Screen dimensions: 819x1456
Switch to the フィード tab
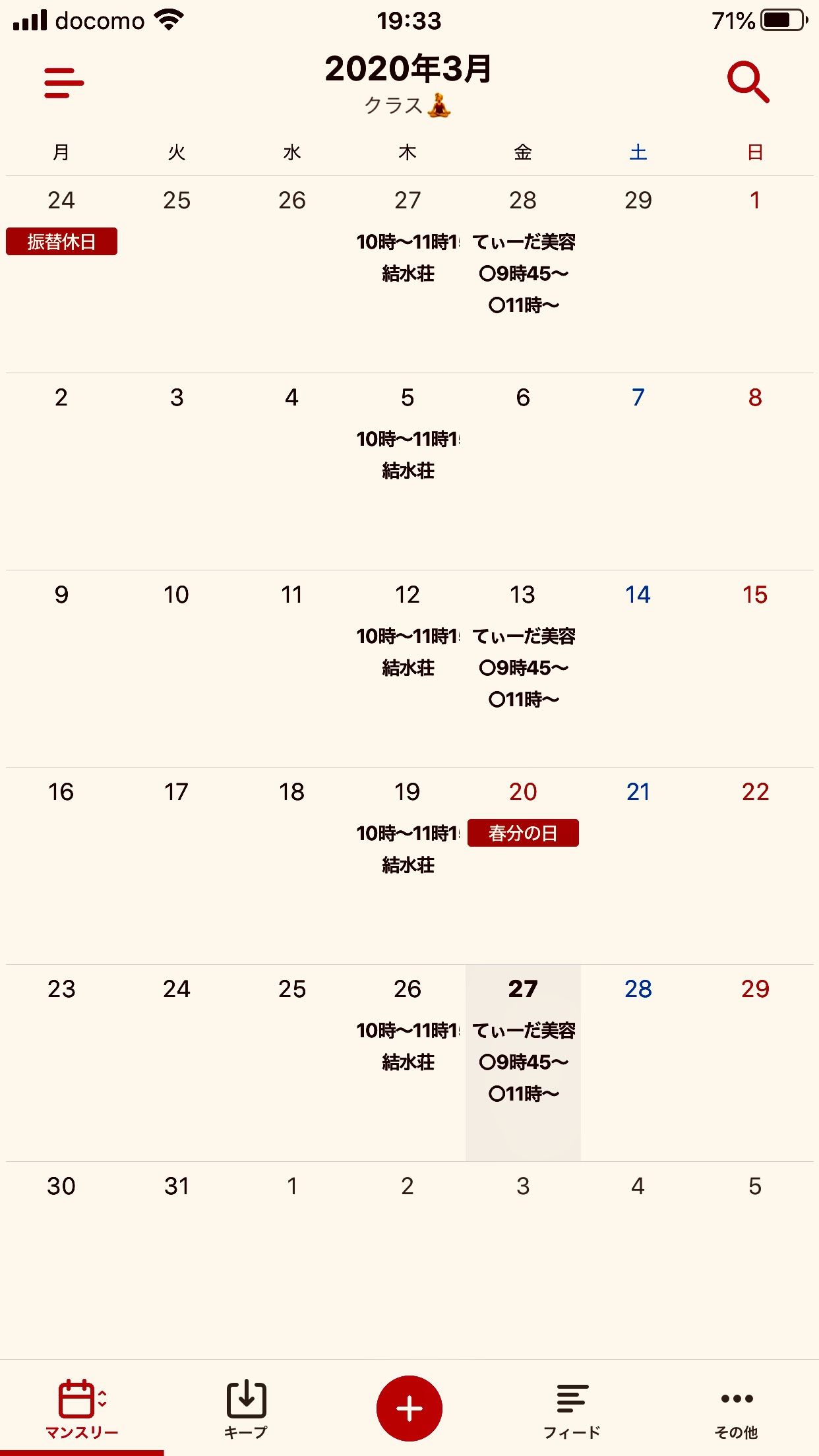pos(572,1408)
